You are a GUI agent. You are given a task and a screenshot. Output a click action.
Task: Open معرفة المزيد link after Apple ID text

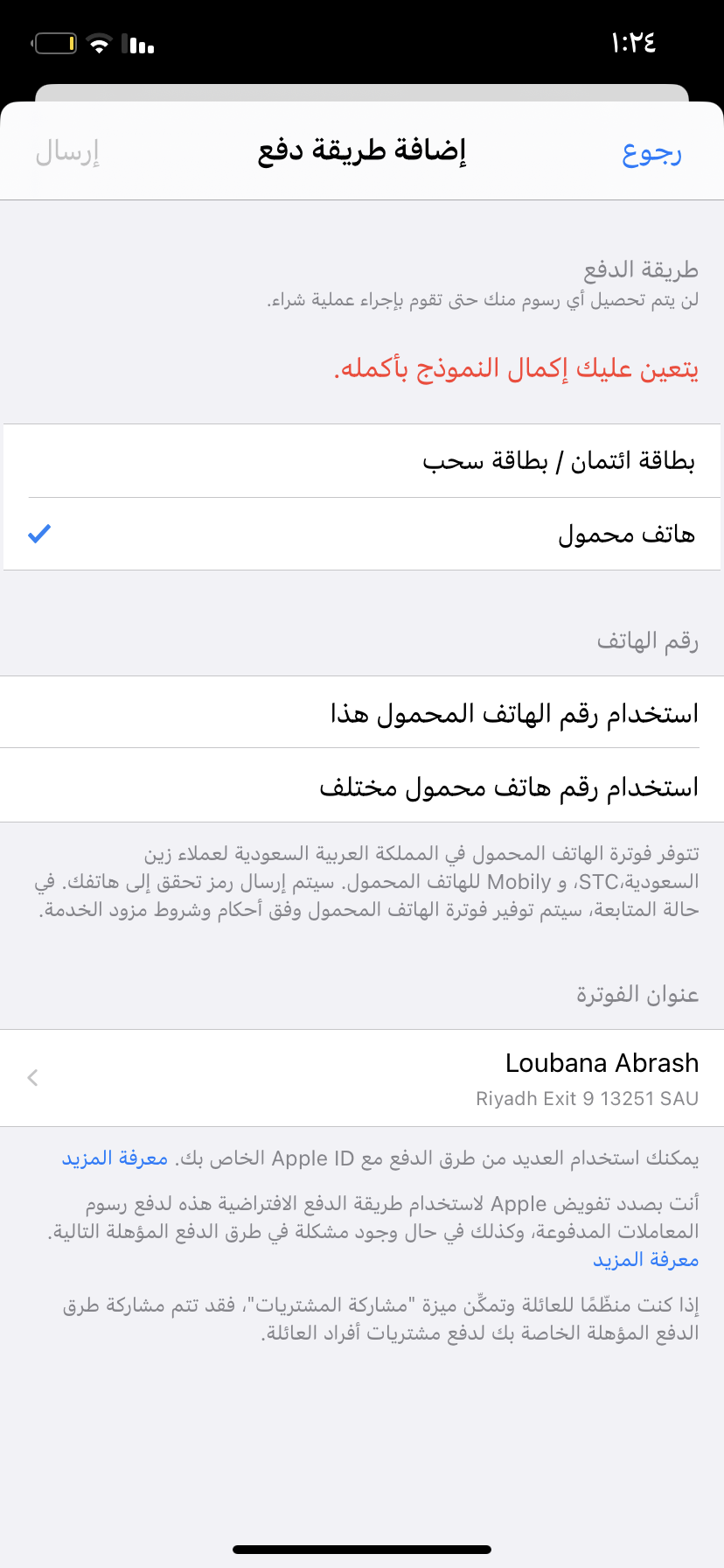(x=115, y=1158)
